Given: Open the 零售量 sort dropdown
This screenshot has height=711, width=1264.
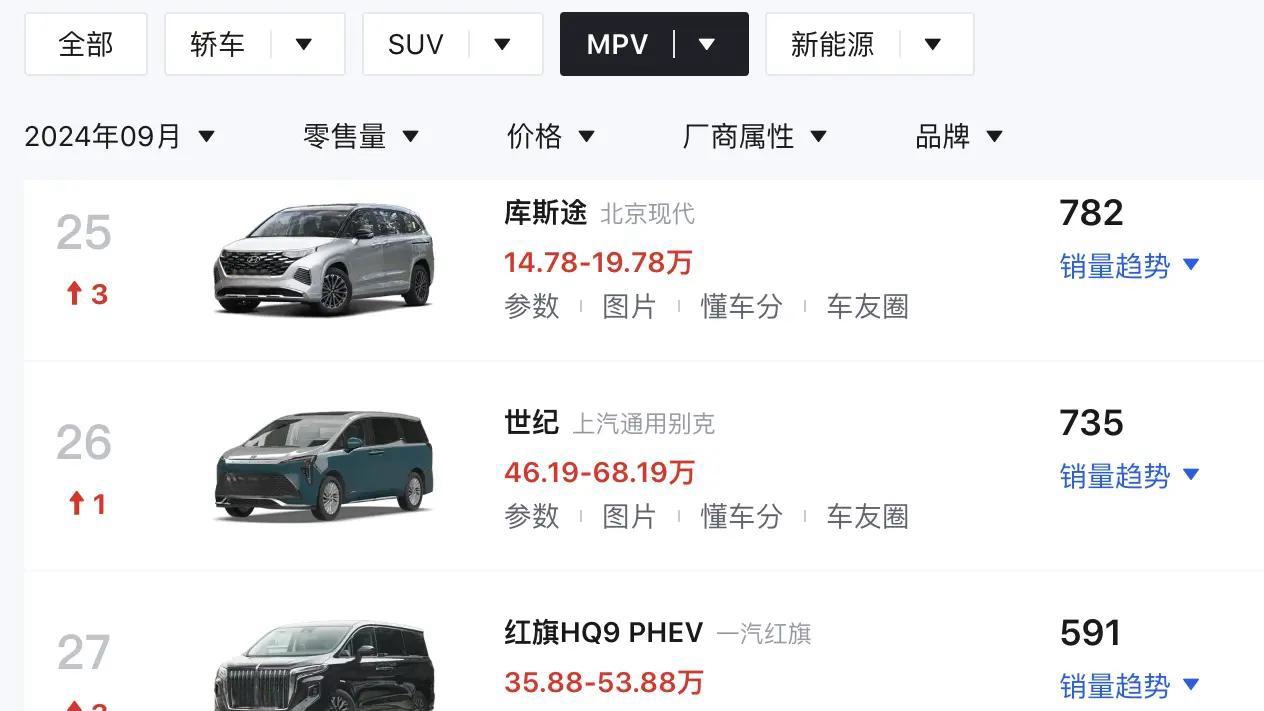Looking at the screenshot, I should coord(361,136).
